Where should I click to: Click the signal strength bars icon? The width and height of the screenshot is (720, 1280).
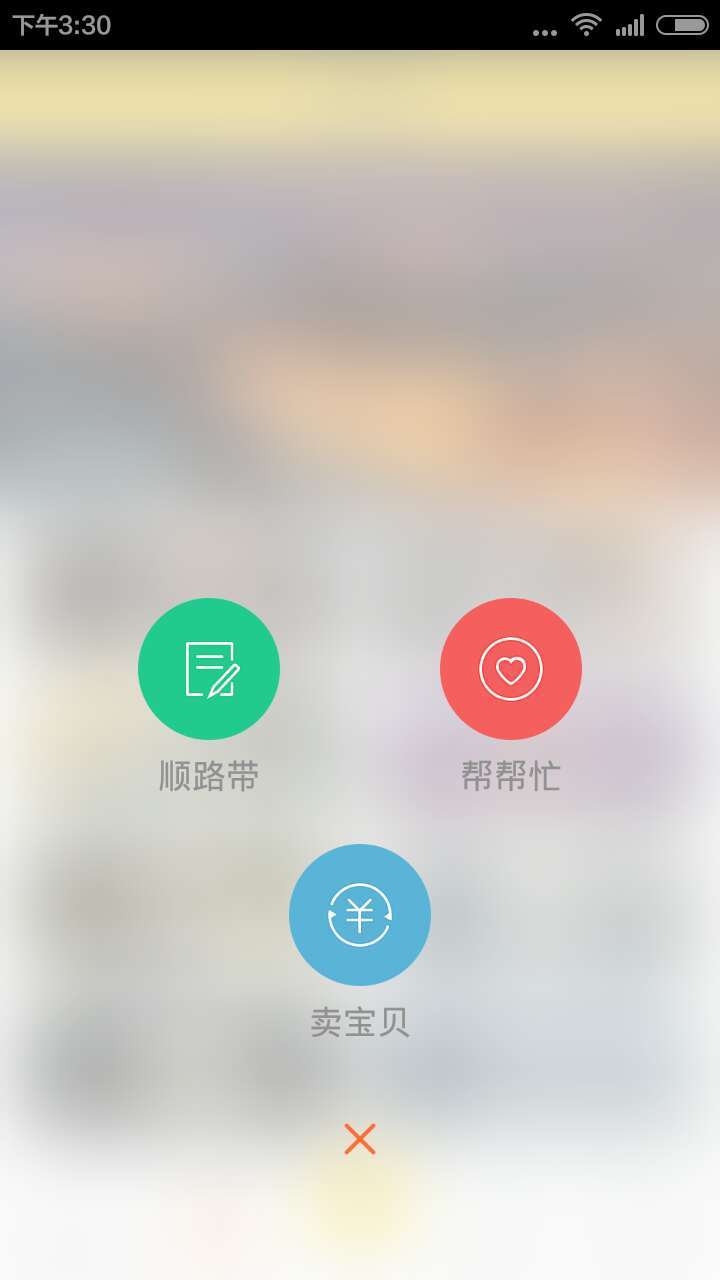click(x=631, y=27)
